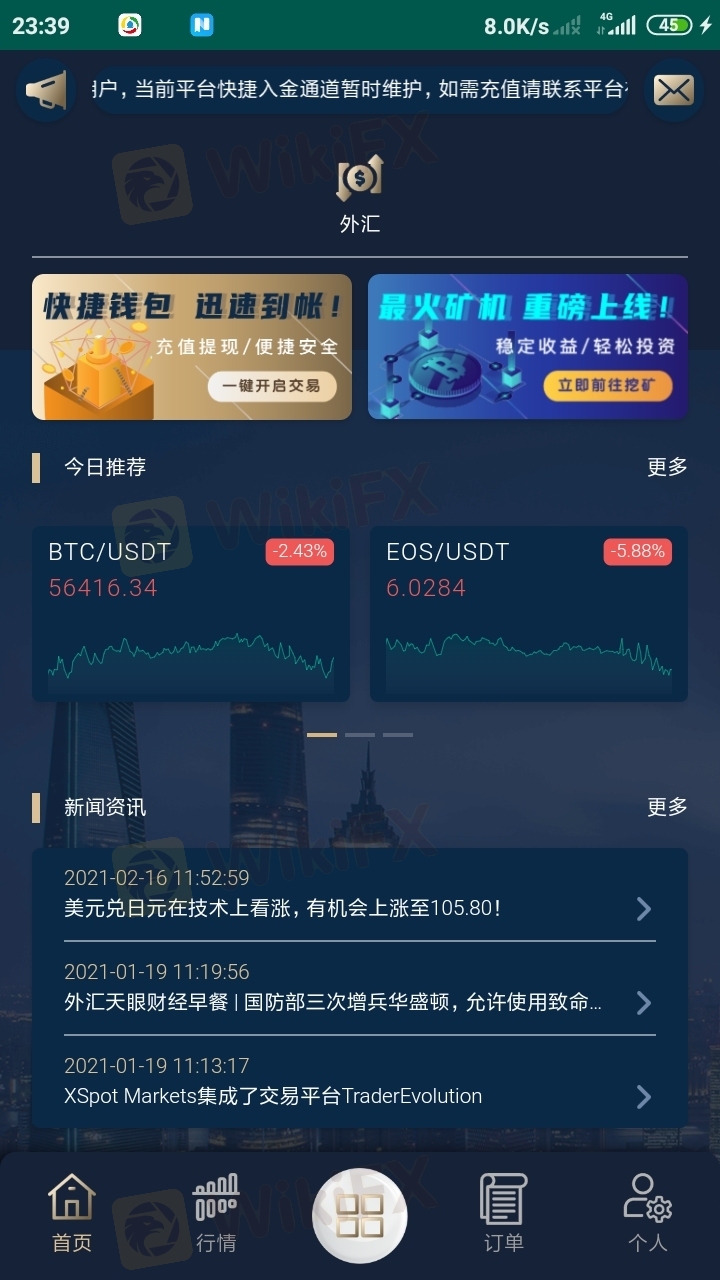Open the announcement megaphone icon
This screenshot has width=720, height=1280.
pyautogui.click(x=46, y=92)
